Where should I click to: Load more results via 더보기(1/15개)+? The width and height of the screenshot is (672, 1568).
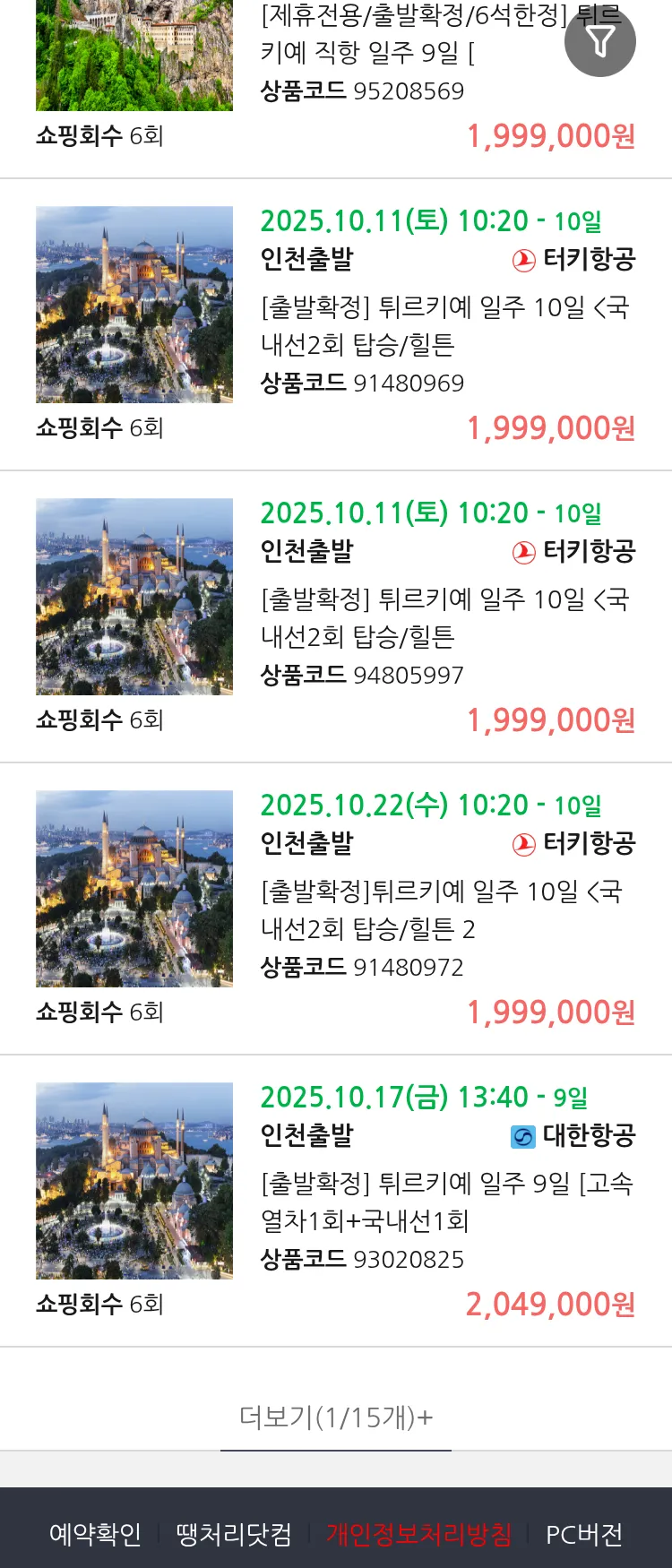click(336, 1417)
